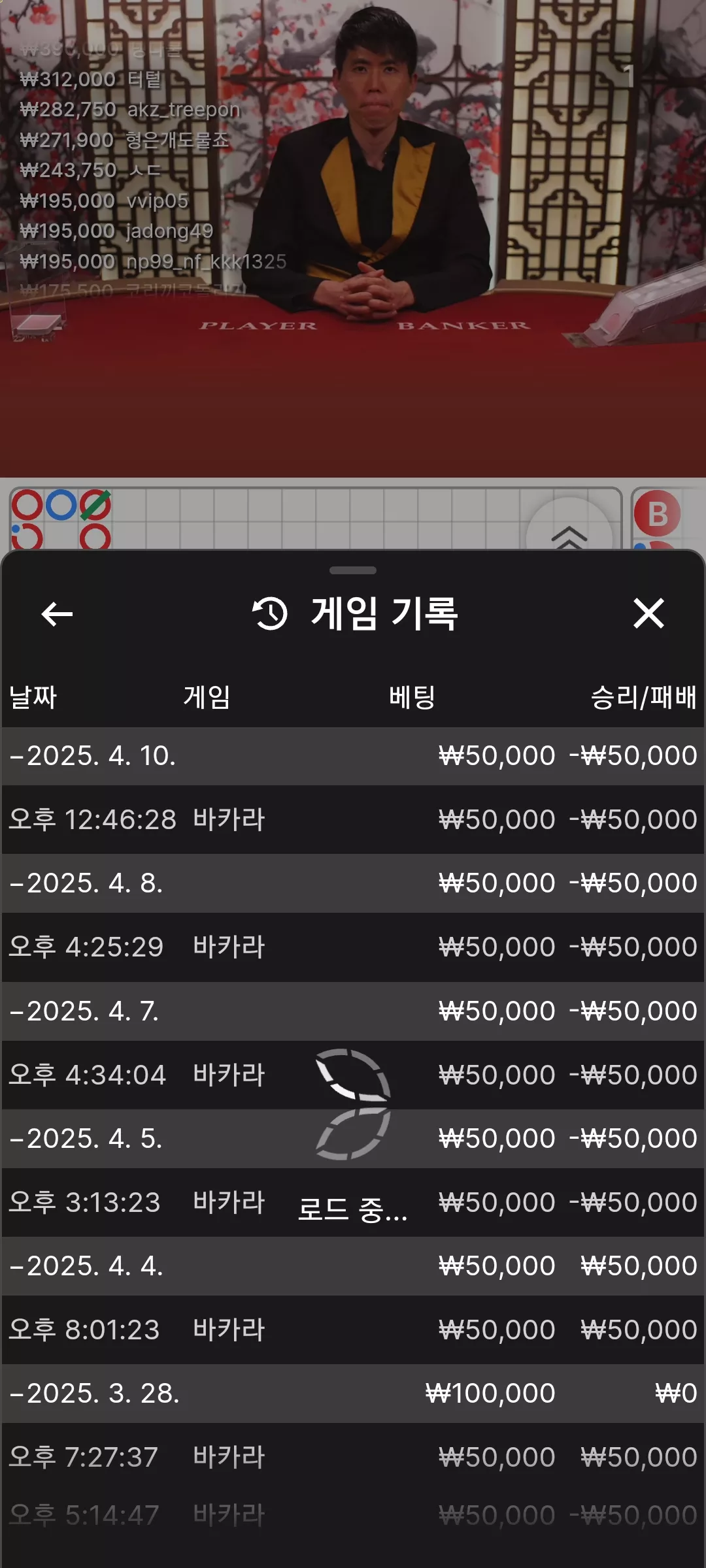This screenshot has width=706, height=1568.
Task: Expand the roadmap with the double chevron
Action: coord(569,532)
